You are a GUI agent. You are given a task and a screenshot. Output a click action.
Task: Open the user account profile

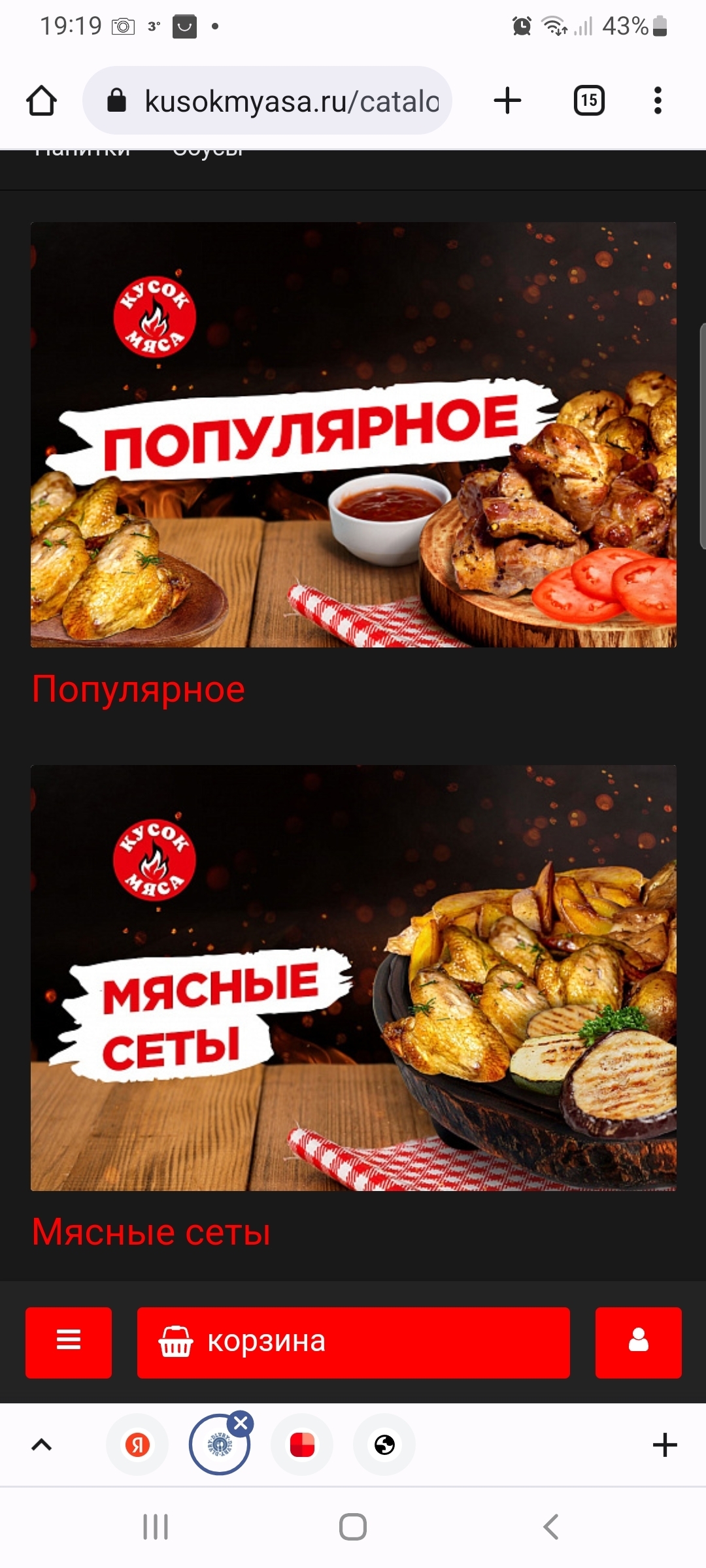[x=638, y=1343]
